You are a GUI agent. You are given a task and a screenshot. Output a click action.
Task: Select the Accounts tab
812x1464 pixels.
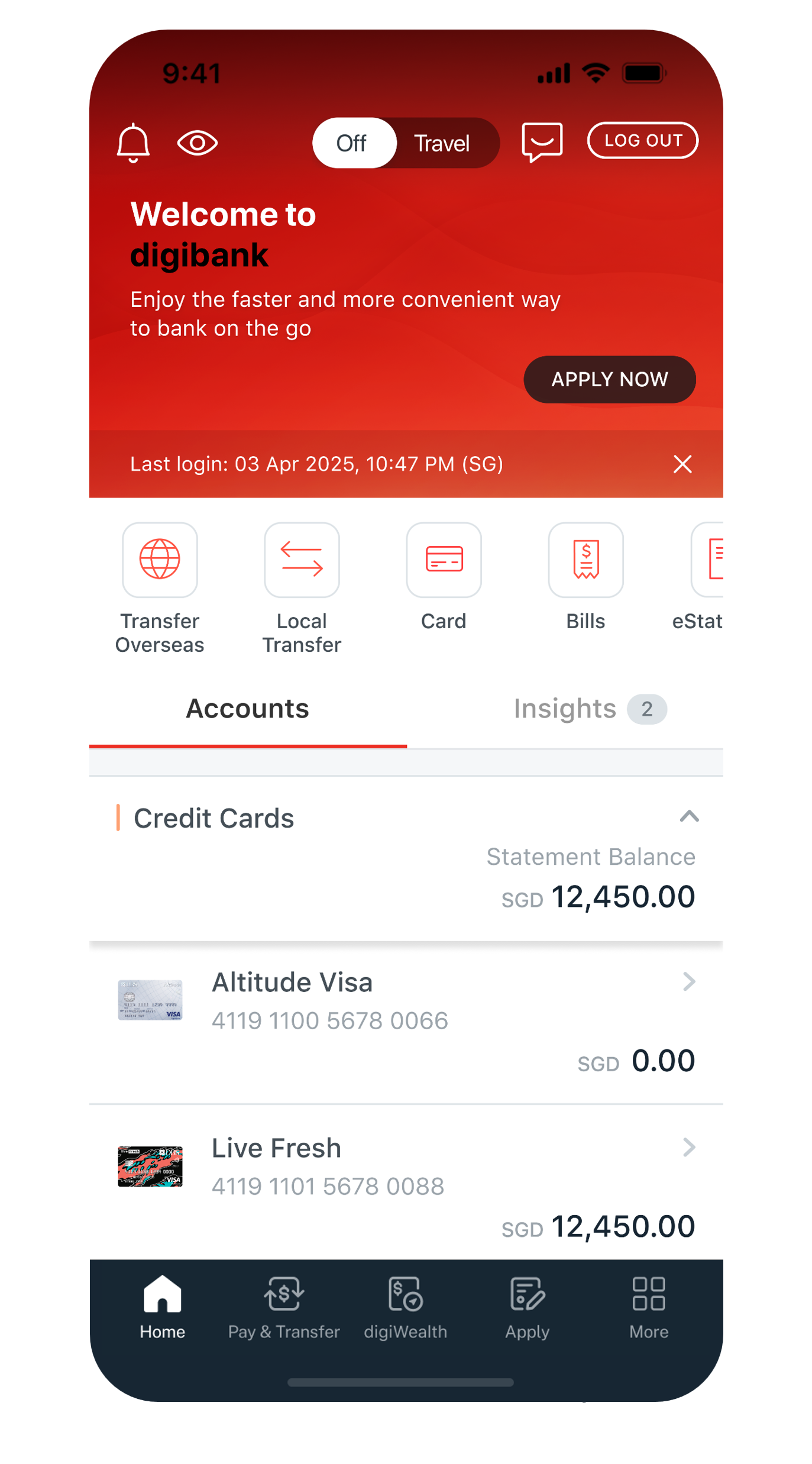247,709
